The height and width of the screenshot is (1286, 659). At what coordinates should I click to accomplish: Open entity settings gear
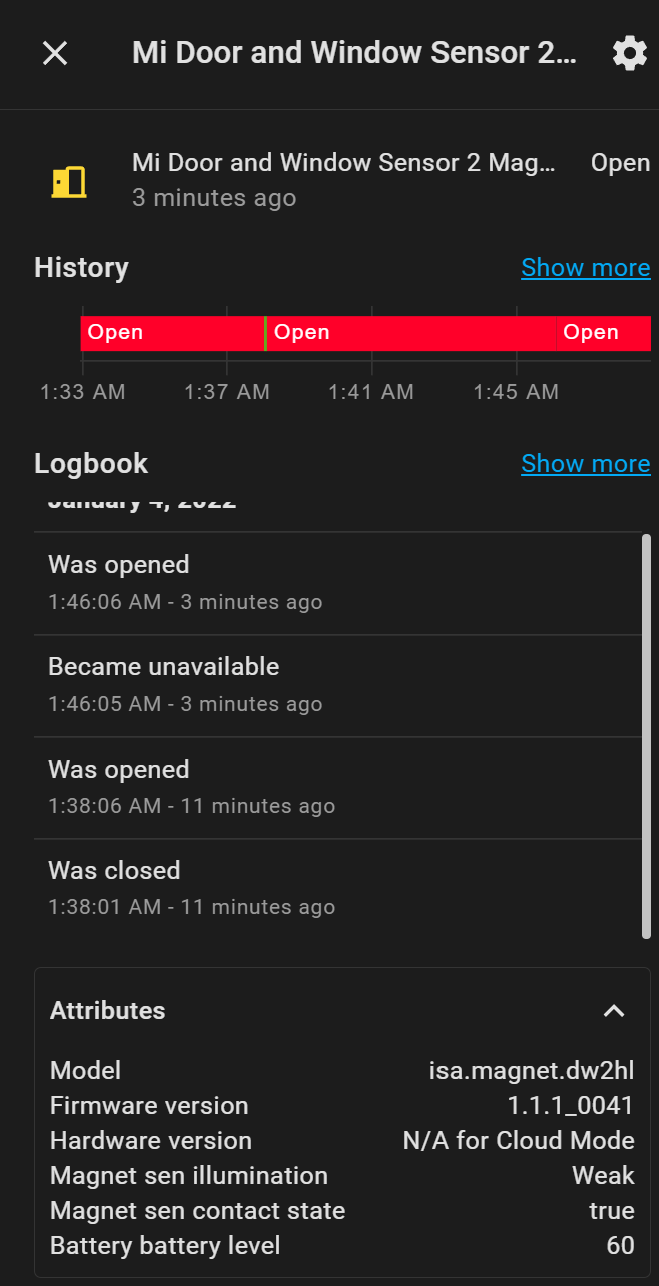coord(629,53)
